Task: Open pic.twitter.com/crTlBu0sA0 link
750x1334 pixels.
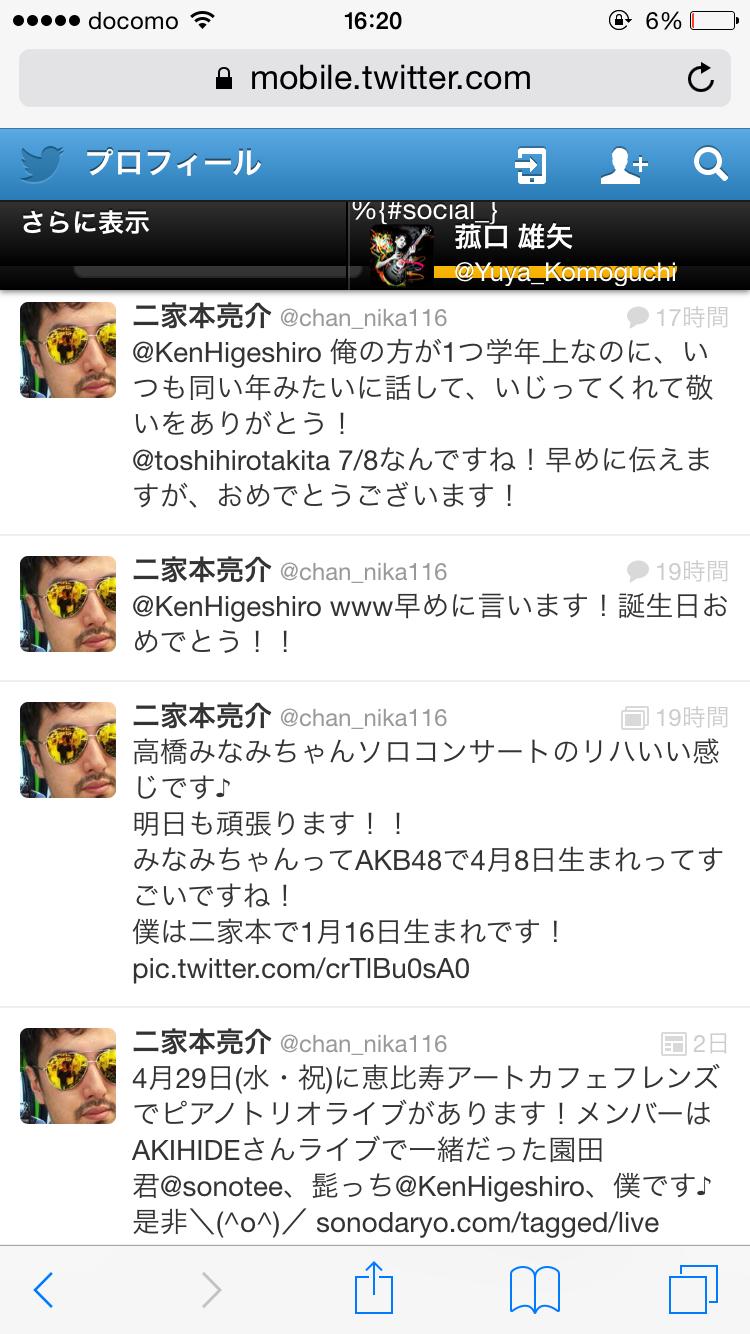Action: point(301,969)
